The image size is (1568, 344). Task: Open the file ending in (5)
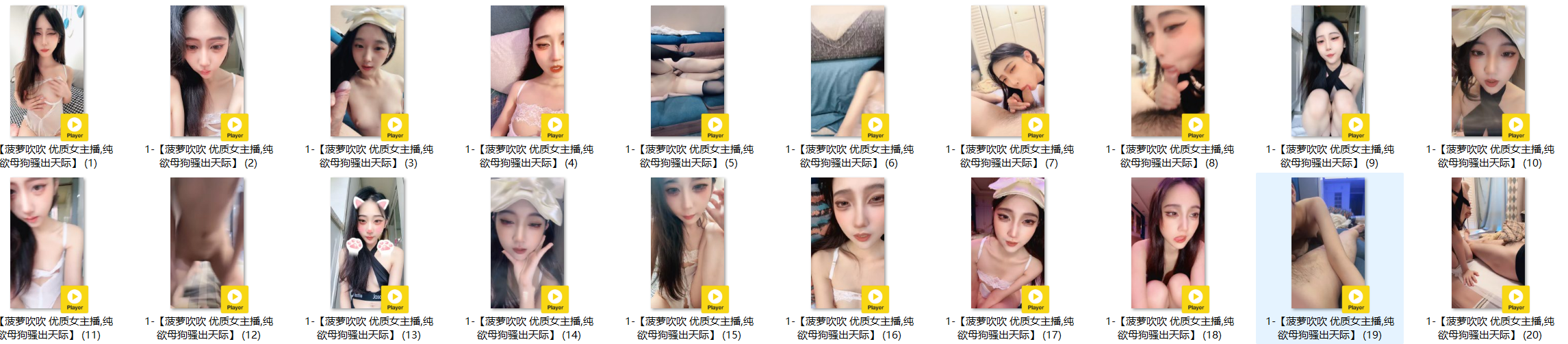688,72
